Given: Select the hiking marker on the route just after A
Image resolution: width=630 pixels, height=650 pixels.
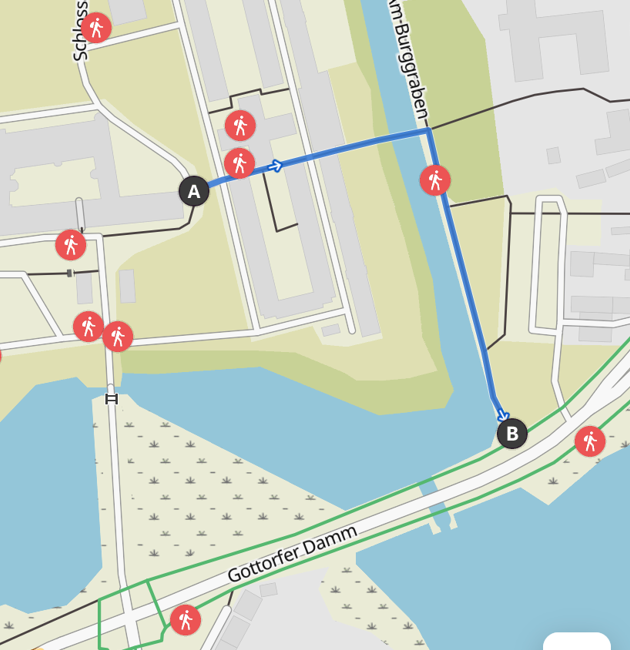Looking at the screenshot, I should click(240, 163).
